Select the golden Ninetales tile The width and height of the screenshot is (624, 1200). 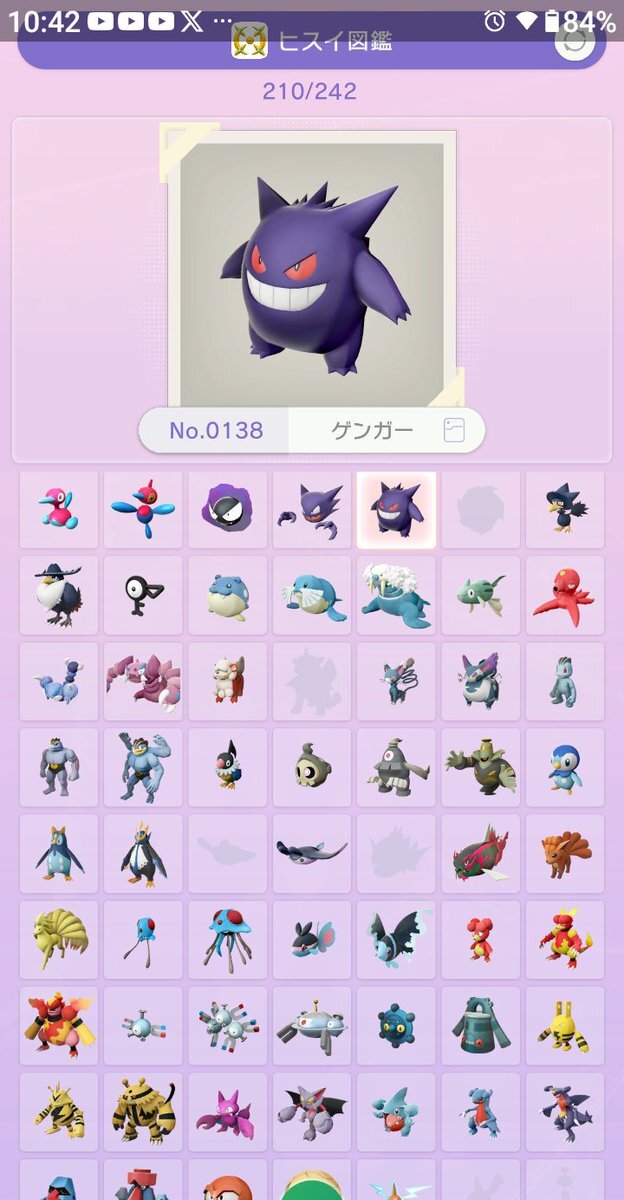[59, 940]
